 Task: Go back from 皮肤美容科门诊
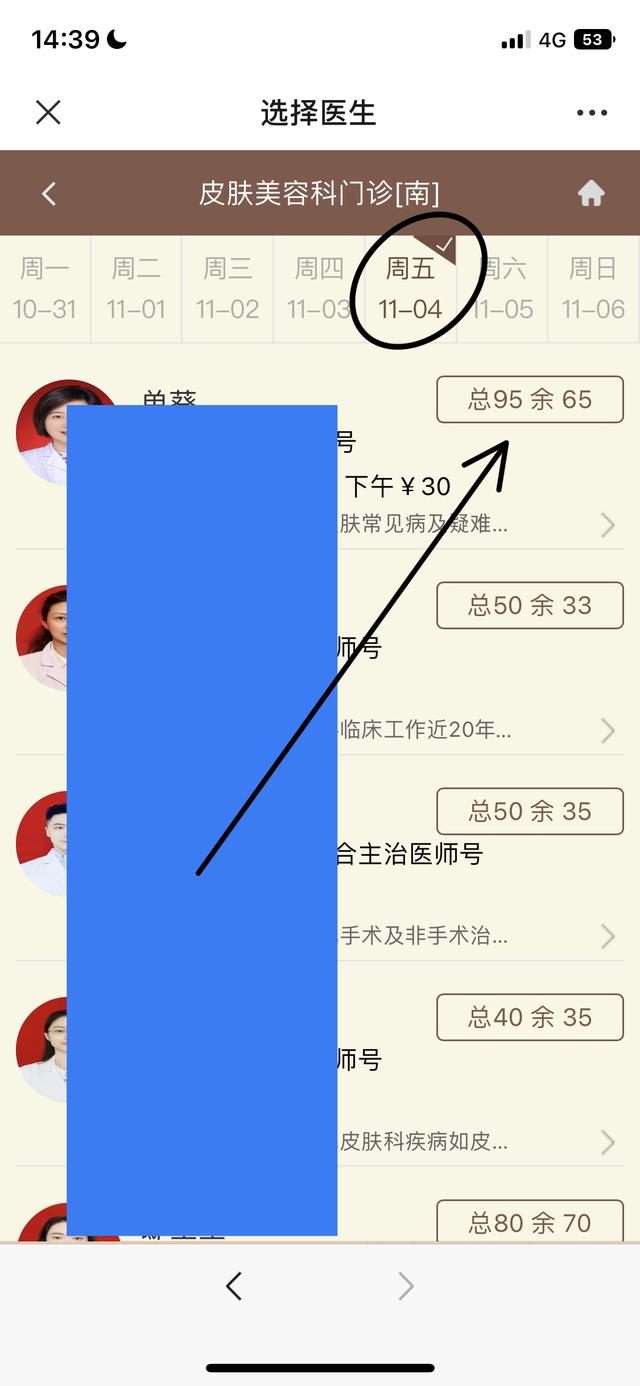(x=49, y=193)
